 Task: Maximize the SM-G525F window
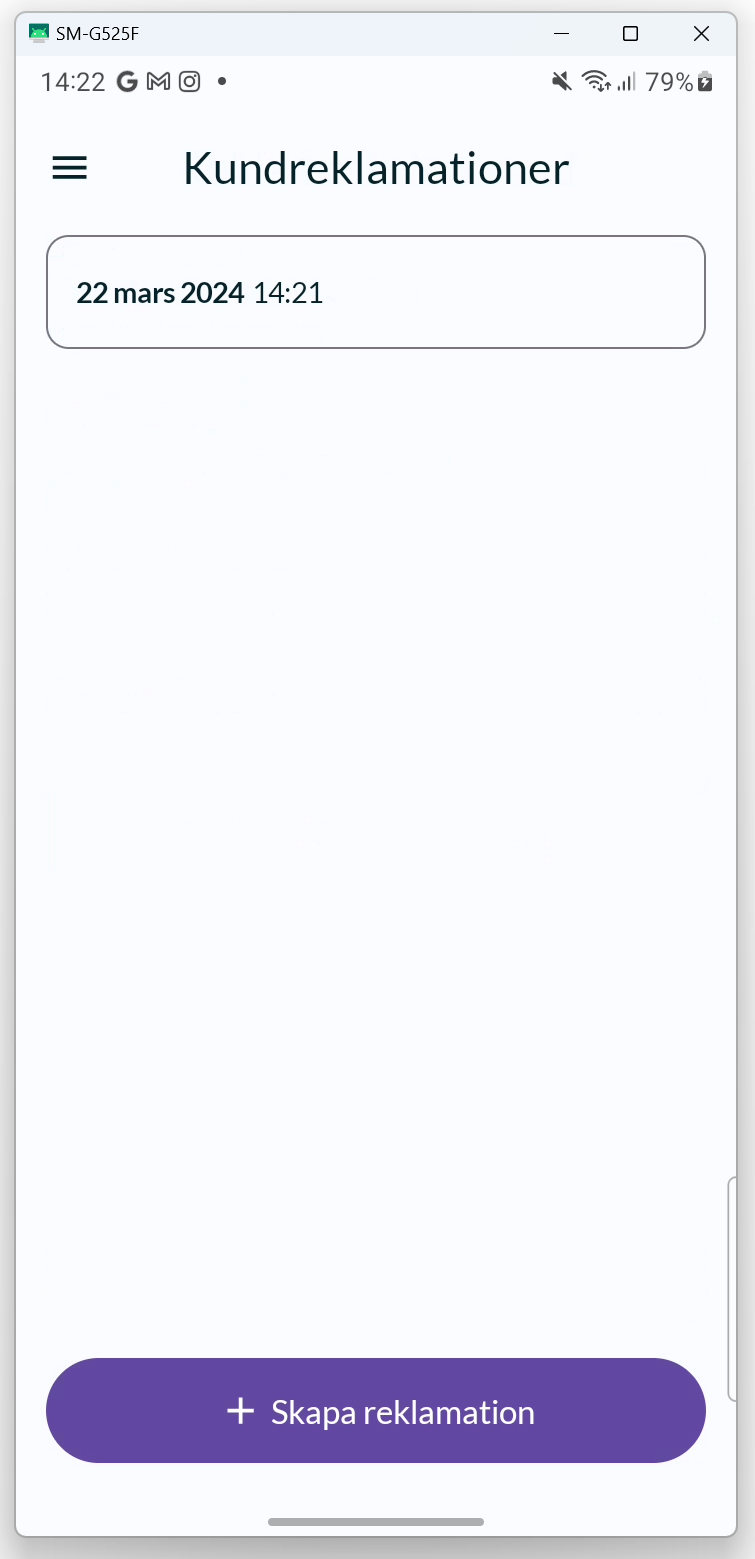[x=630, y=34]
